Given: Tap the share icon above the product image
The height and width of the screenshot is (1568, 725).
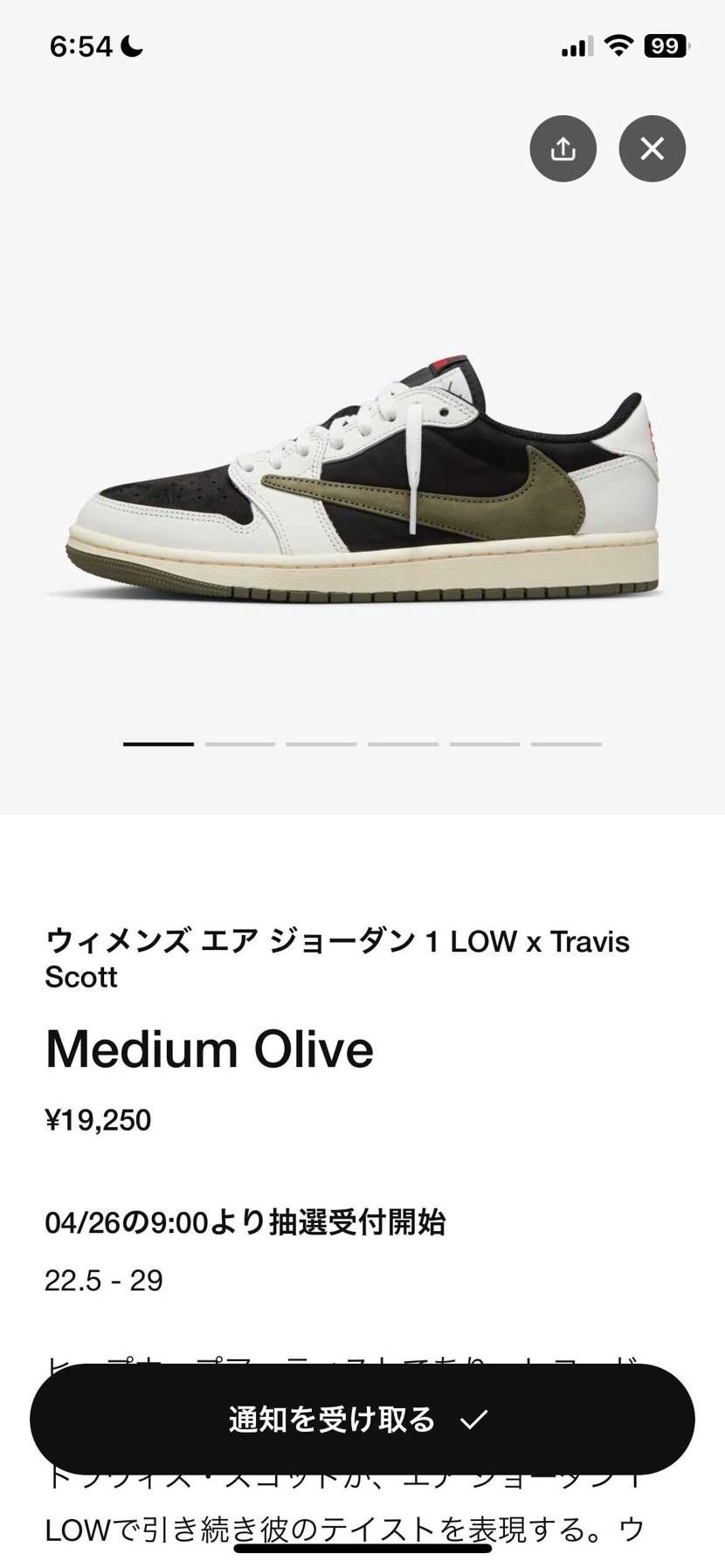Looking at the screenshot, I should [563, 148].
